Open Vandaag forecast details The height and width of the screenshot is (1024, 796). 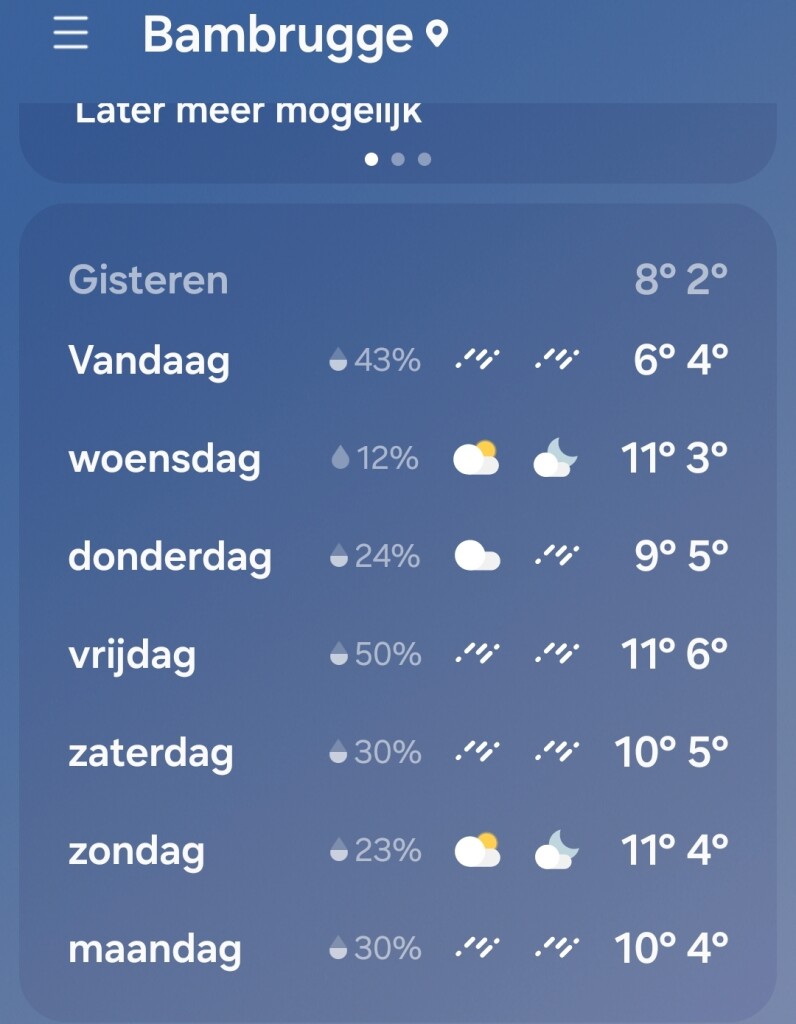397,360
